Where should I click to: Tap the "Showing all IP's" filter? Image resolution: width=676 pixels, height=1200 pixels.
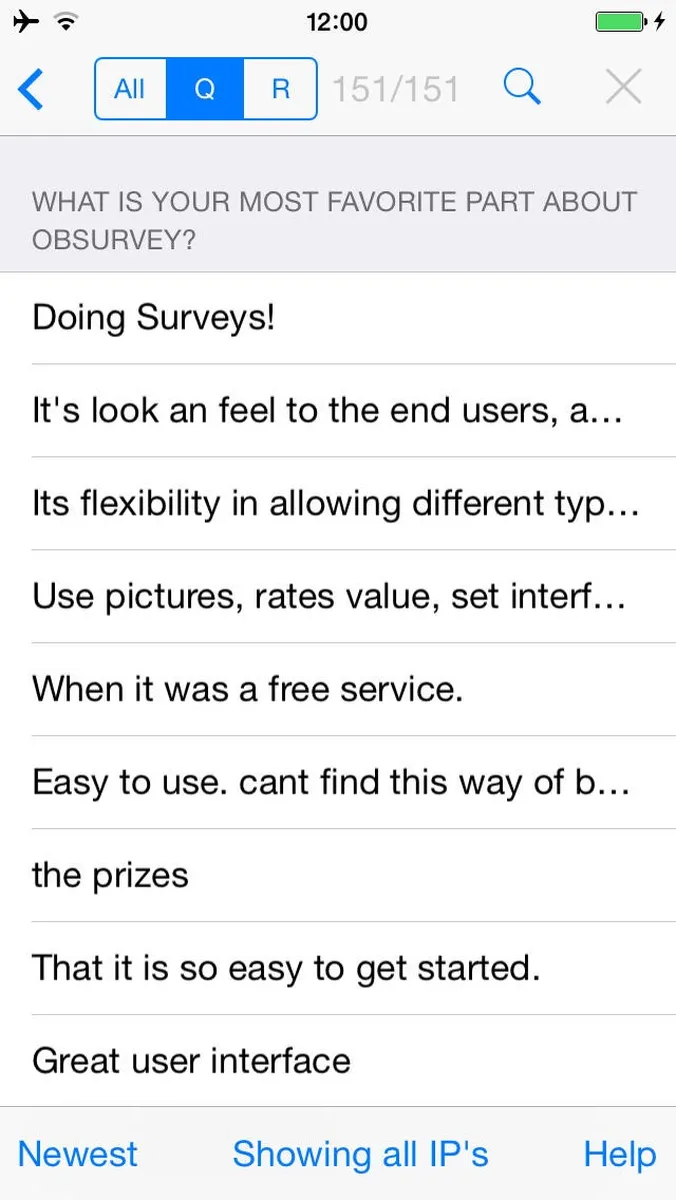pos(360,1154)
